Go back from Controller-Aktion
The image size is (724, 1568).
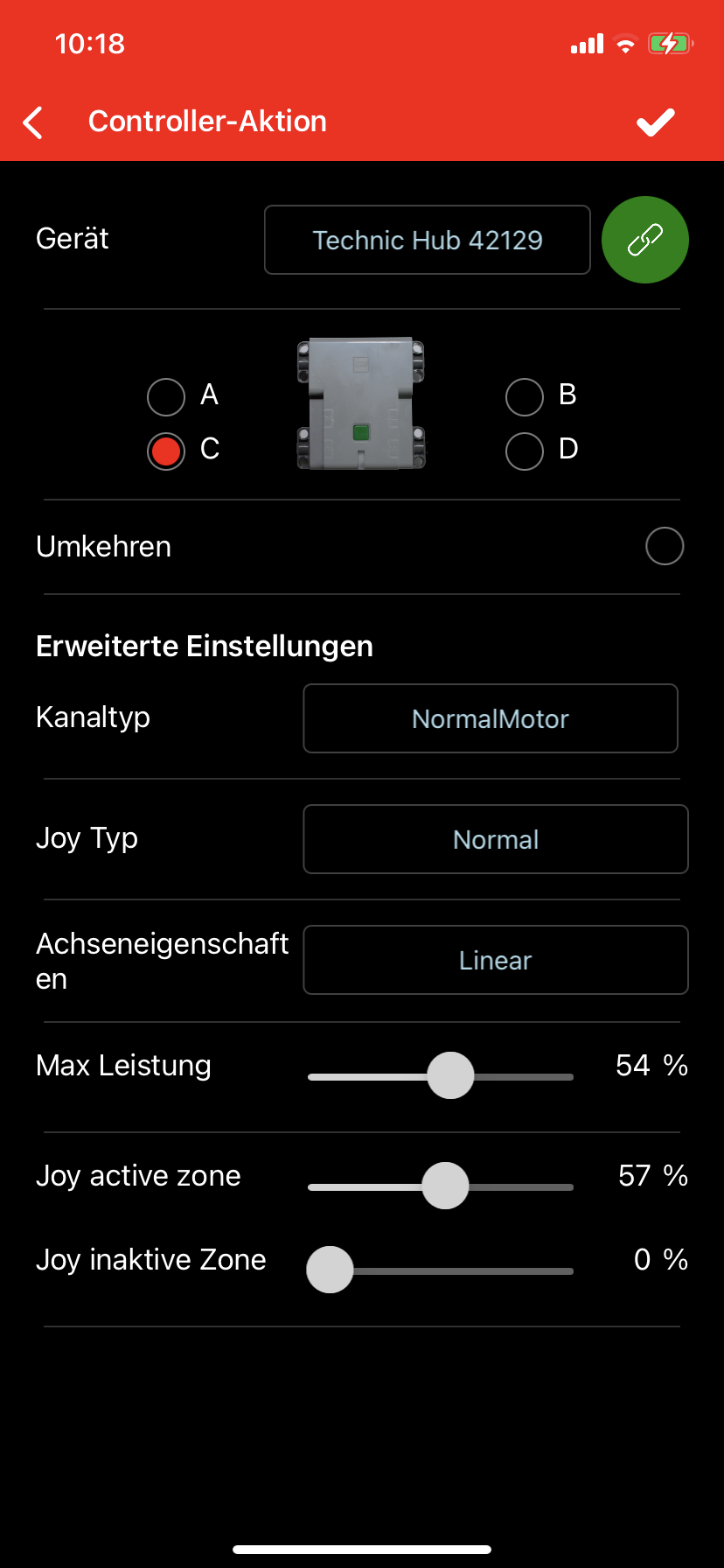33,122
